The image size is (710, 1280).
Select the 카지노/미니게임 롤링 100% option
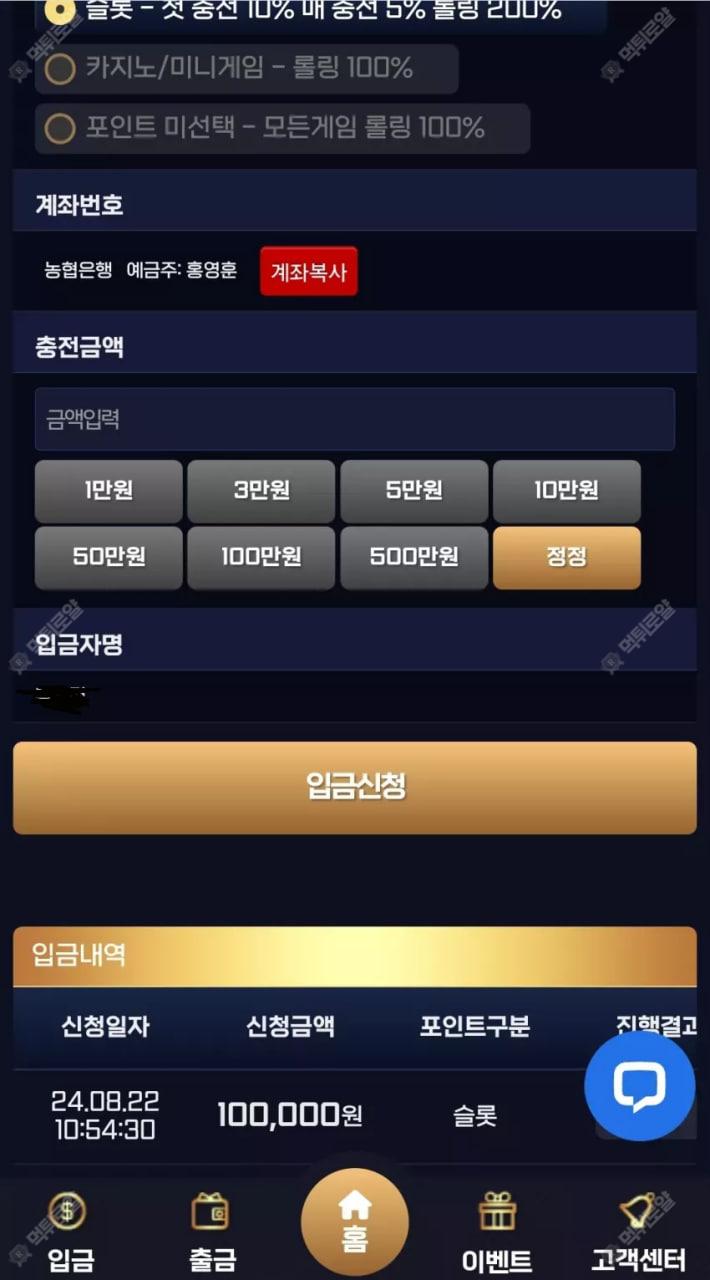coord(246,69)
